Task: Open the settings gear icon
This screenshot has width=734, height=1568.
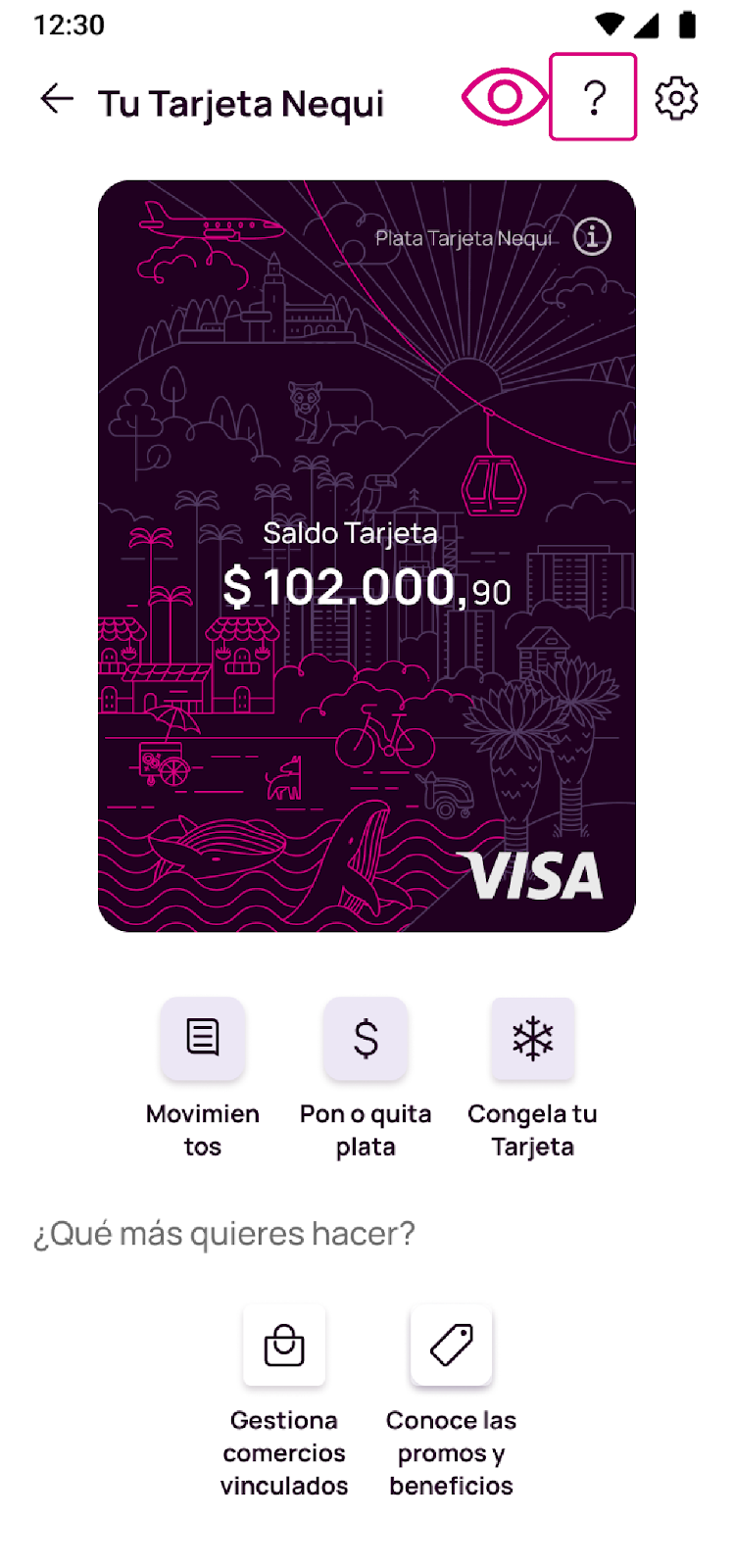Action: click(675, 98)
